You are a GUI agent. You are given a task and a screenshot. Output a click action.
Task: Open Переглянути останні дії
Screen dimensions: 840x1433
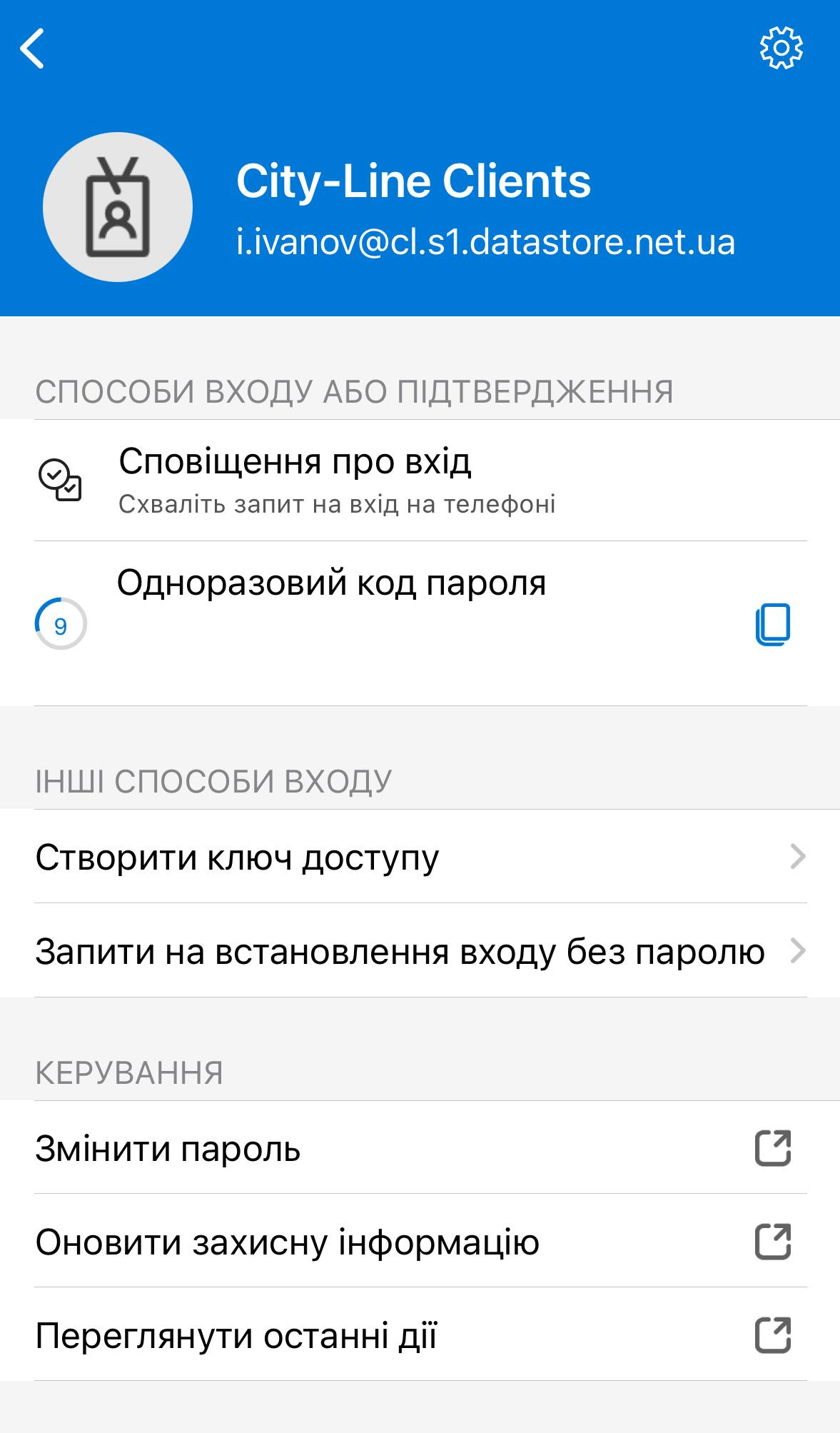pos(420,1334)
